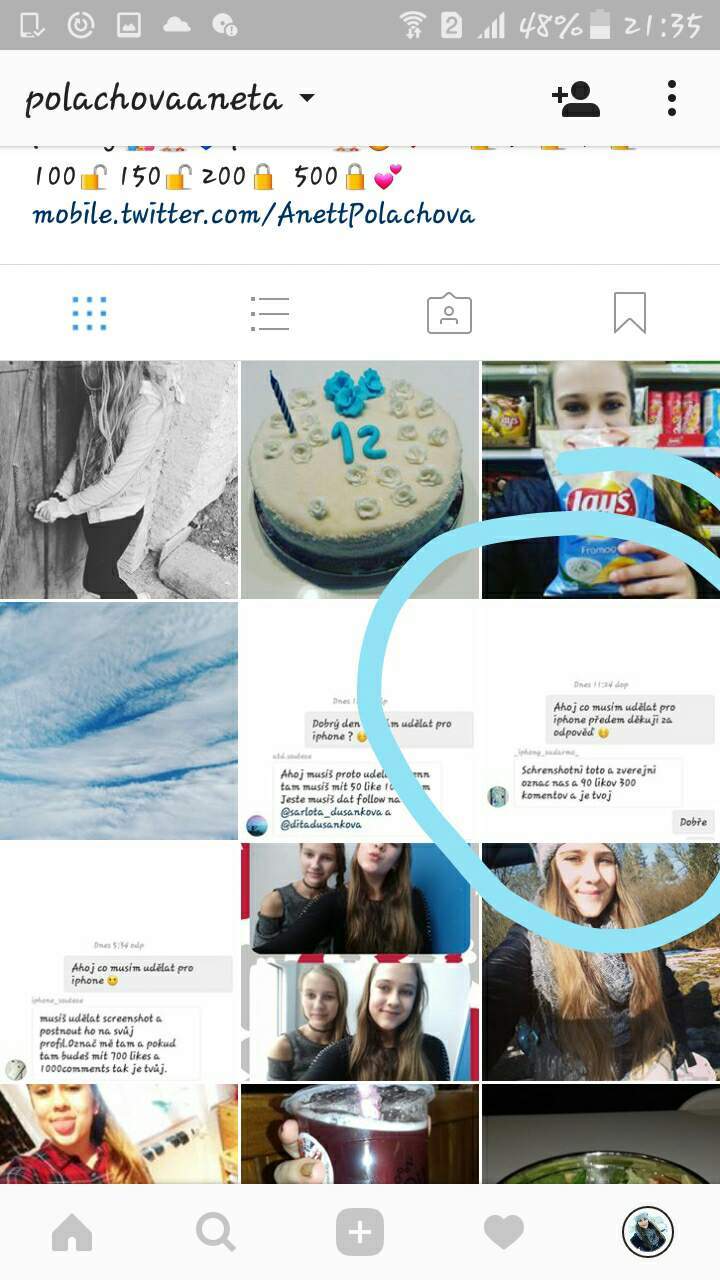Open the mobile.twitter.com/AnettPolachova link
720x1280 pixels.
253,213
